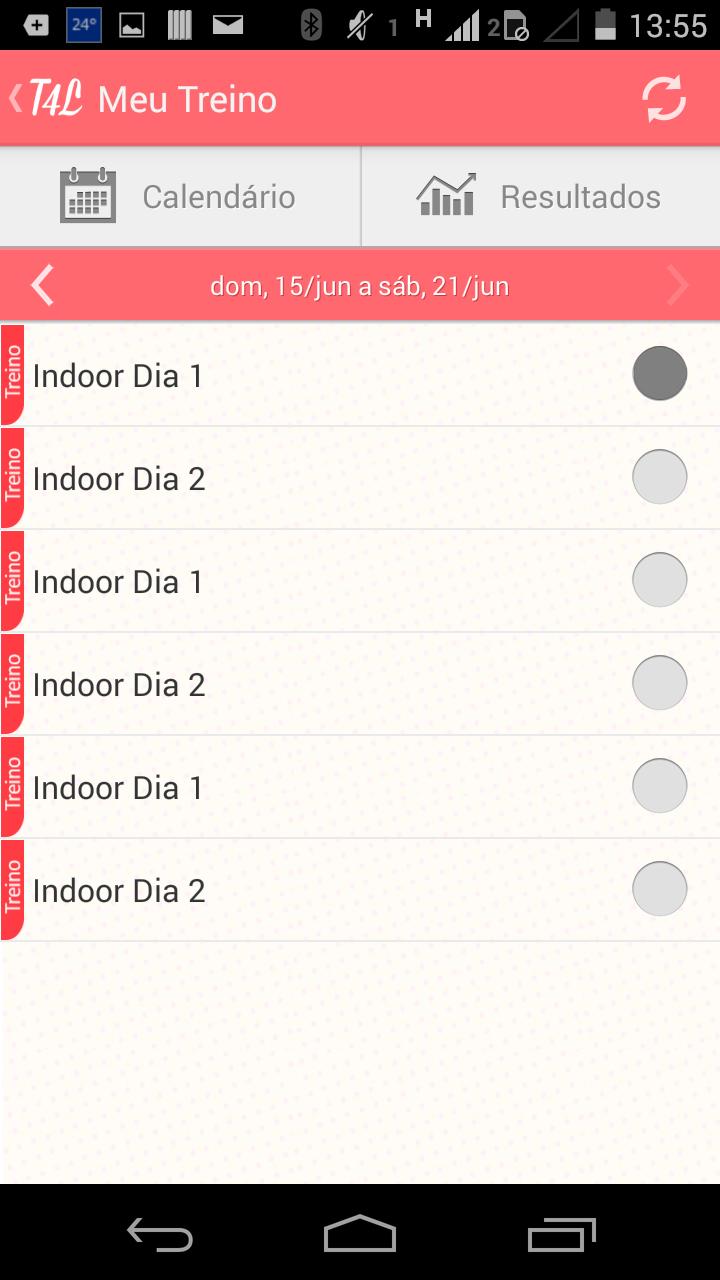Refresh the workout list
This screenshot has width=720, height=1280.
664,99
